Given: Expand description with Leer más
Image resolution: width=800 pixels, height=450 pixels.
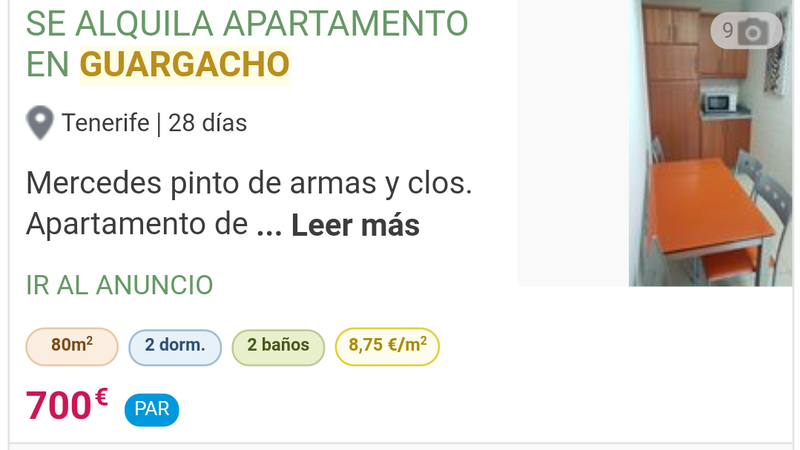Looking at the screenshot, I should [355, 226].
